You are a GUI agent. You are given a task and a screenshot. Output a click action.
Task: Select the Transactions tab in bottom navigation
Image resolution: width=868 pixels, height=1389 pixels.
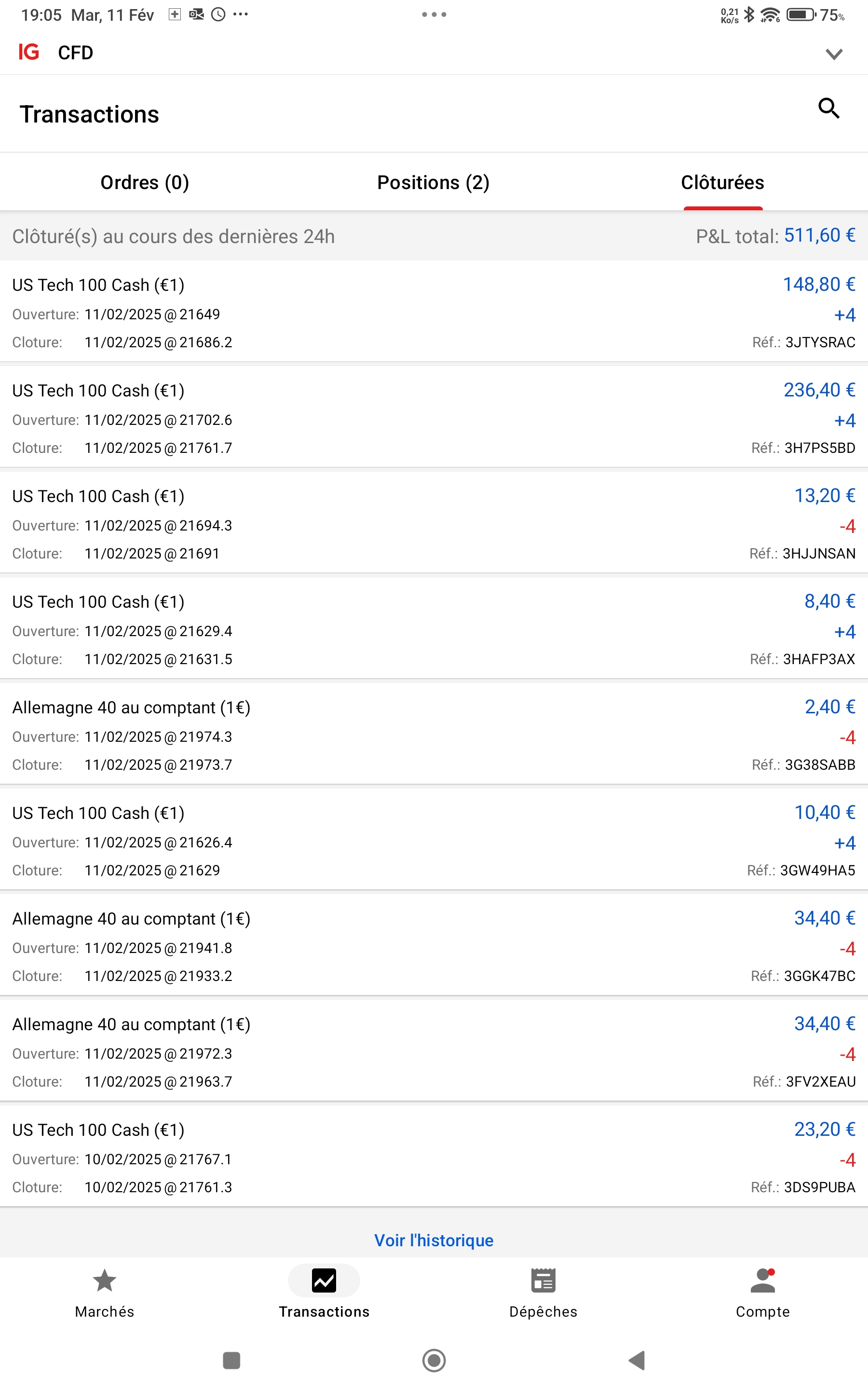point(324,1292)
